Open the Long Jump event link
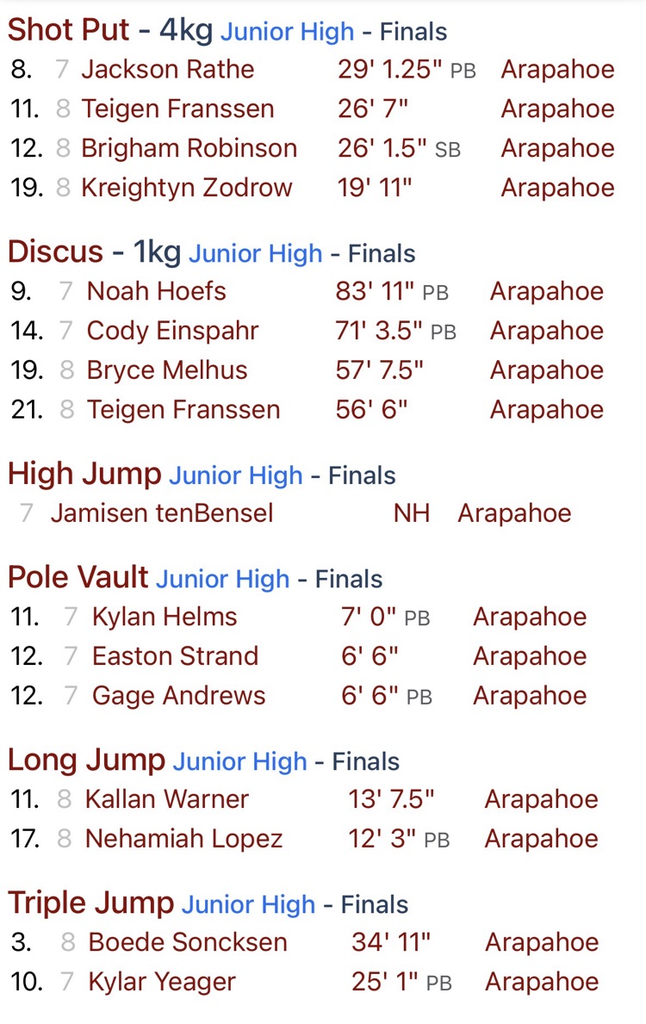 coord(86,760)
